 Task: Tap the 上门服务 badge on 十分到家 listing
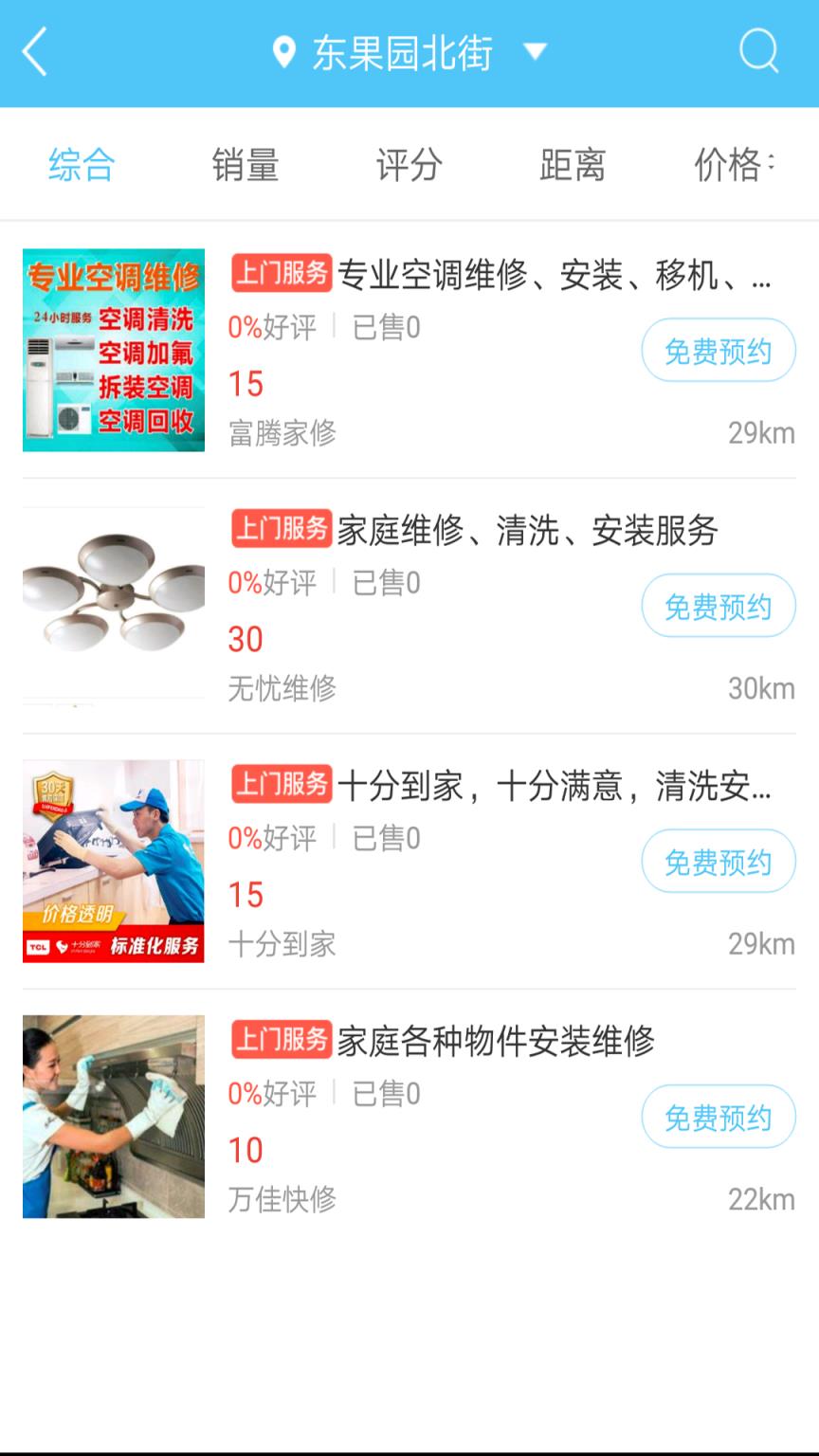pyautogui.click(x=281, y=785)
